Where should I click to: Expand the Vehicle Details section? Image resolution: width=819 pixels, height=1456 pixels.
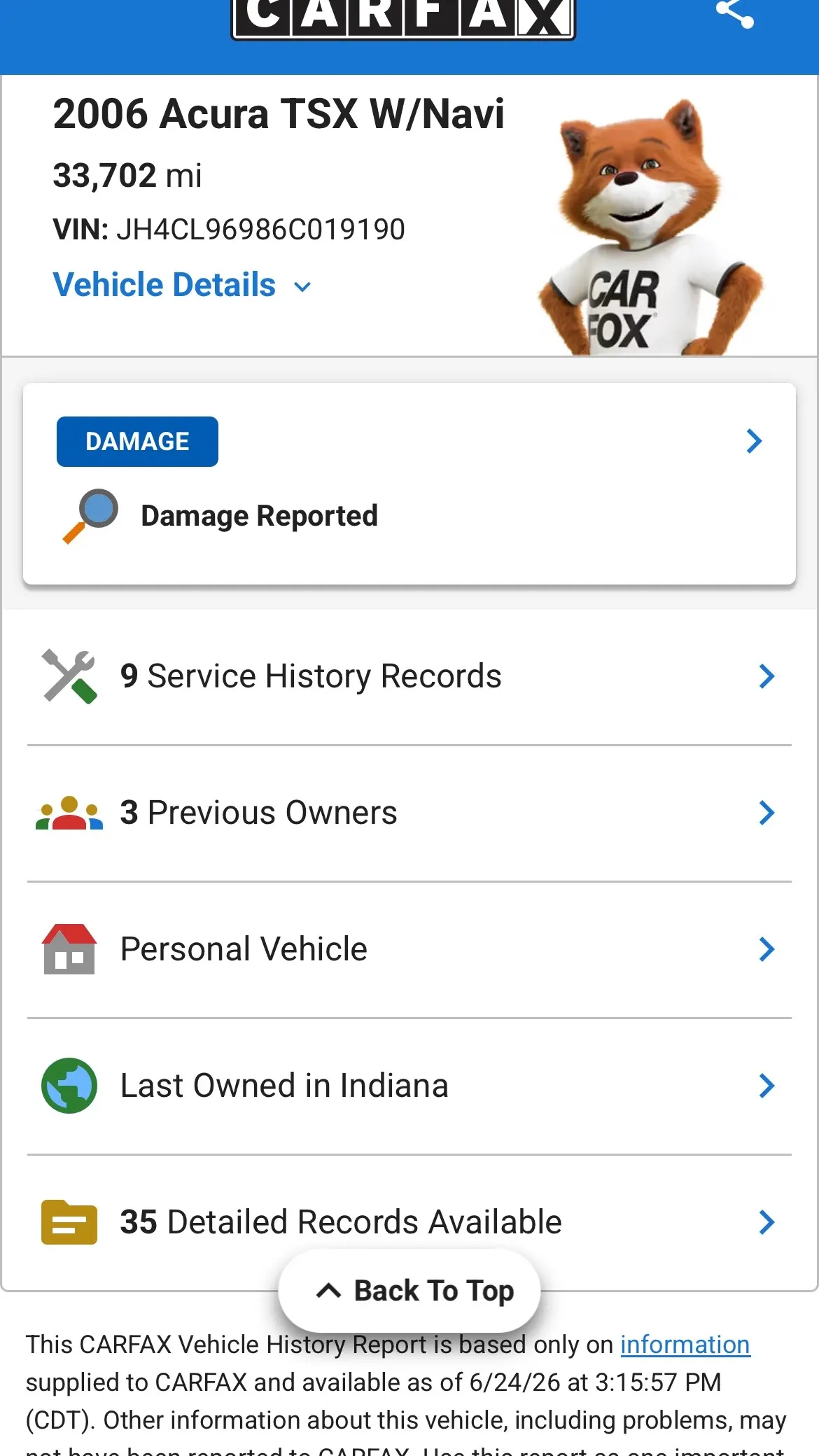tap(182, 285)
